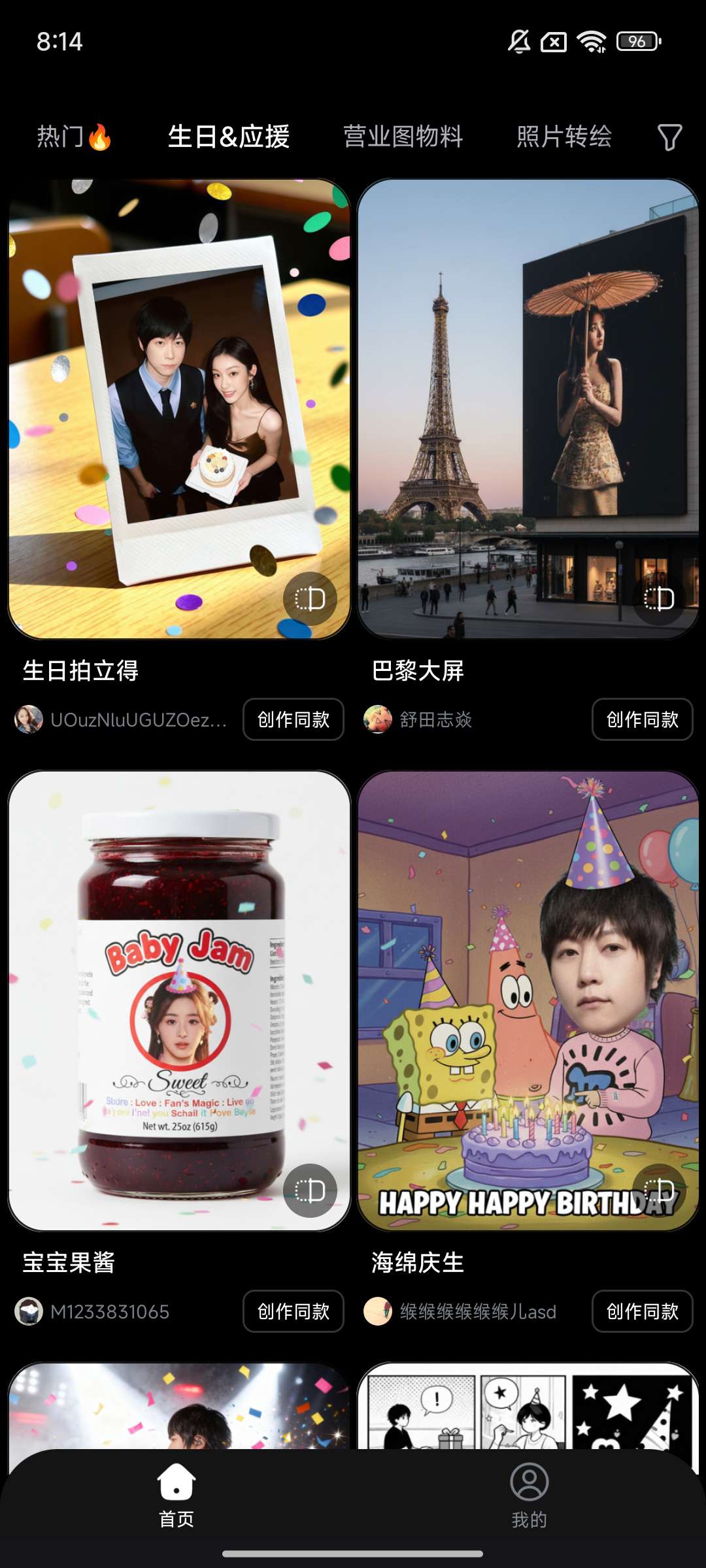The height and width of the screenshot is (1568, 706).
Task: Switch to the 热门 tab
Action: [73, 137]
